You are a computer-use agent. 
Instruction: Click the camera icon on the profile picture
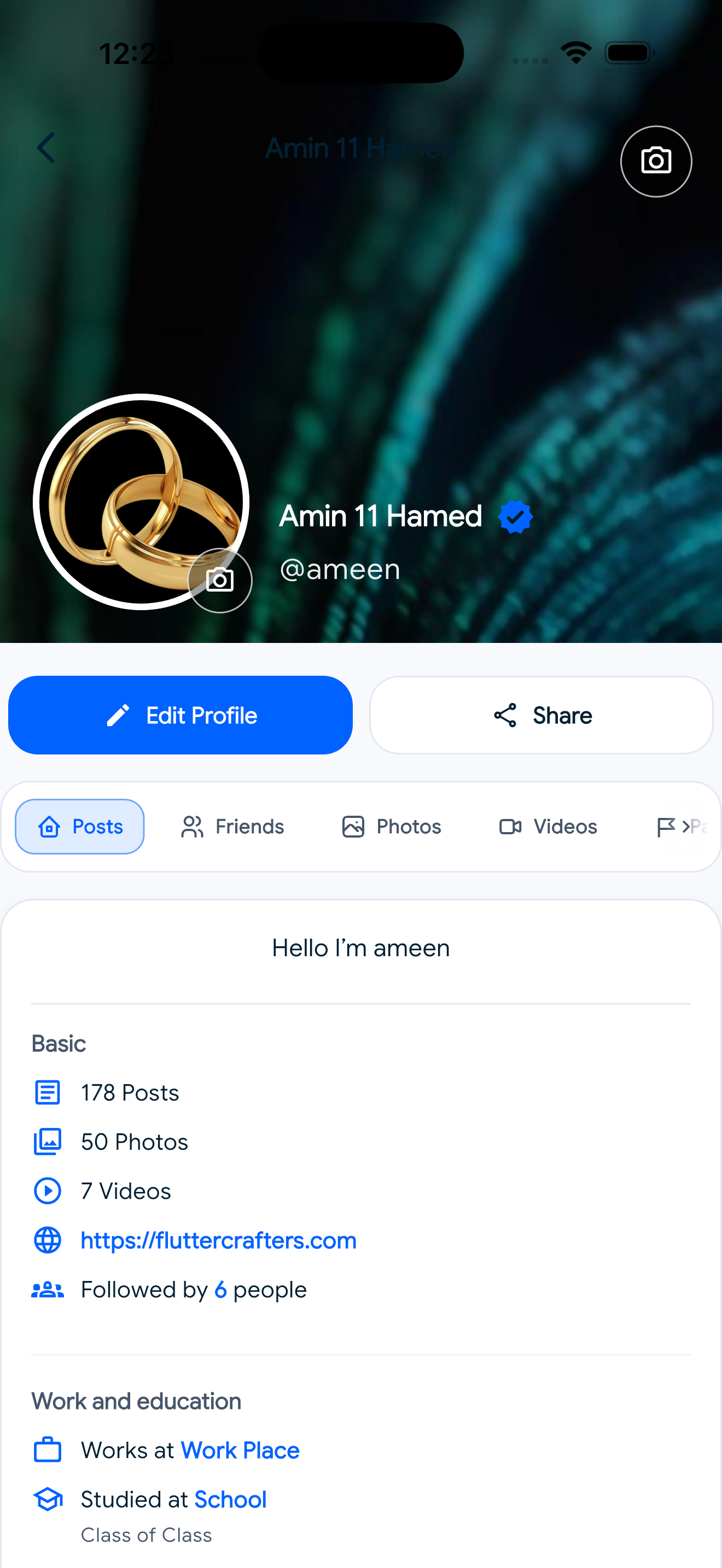coord(220,580)
